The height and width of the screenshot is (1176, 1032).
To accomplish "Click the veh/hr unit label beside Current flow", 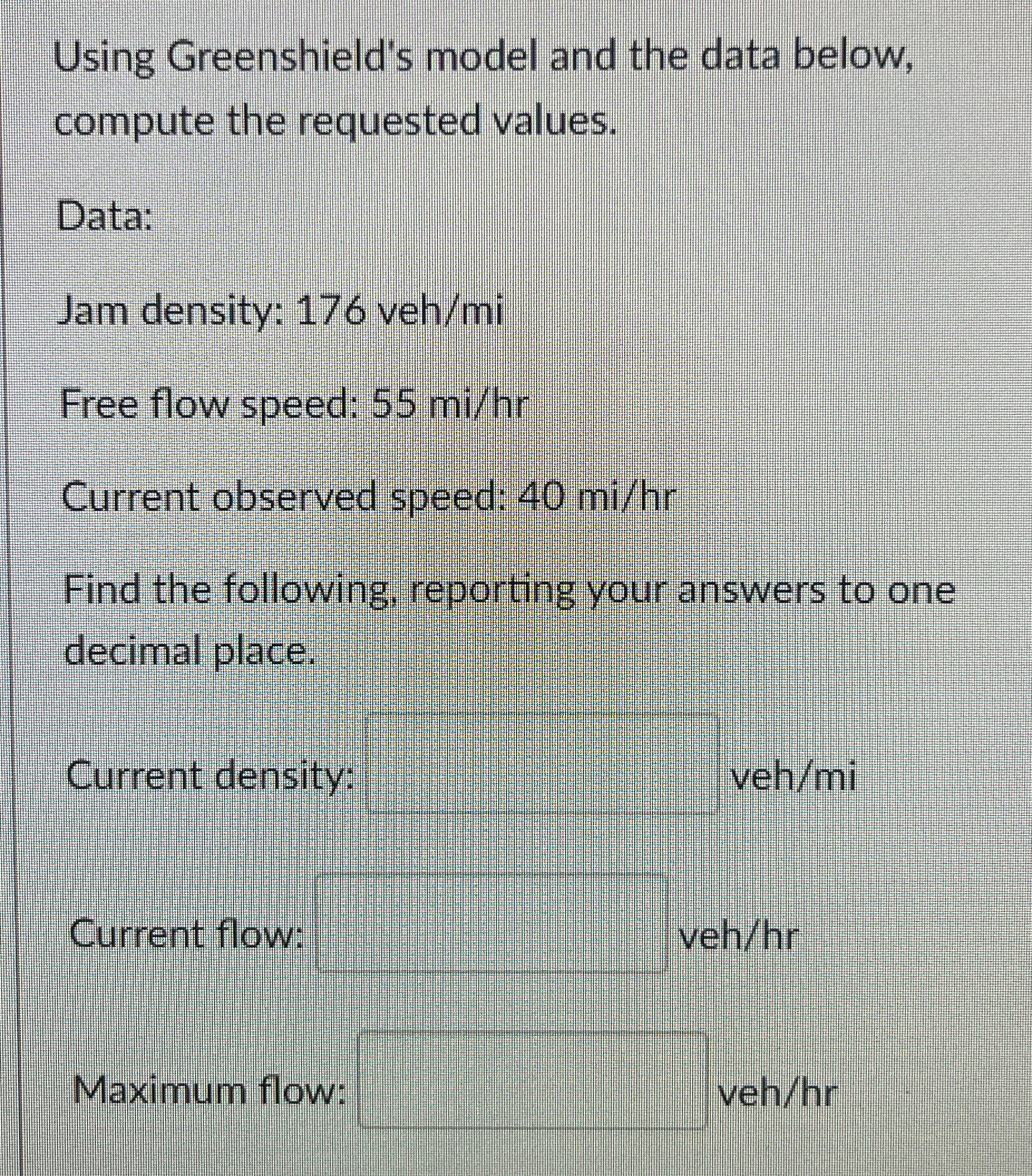I will pyautogui.click(x=737, y=935).
